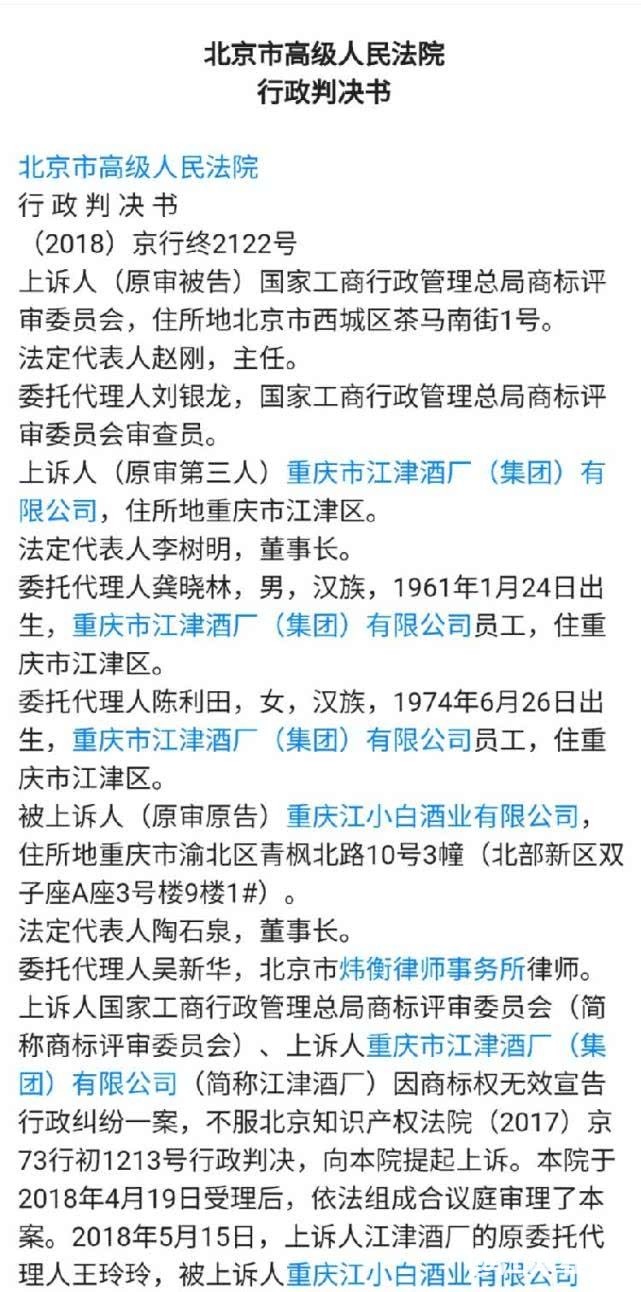Open 重庆市江津酒厂 link after 上诉人(原审第三人)
The width and height of the screenshot is (641, 1292).
pyautogui.click(x=445, y=473)
